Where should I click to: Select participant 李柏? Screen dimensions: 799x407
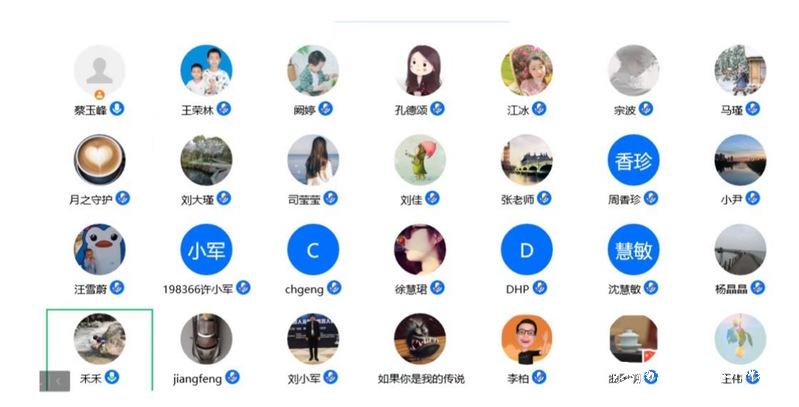[x=526, y=339]
